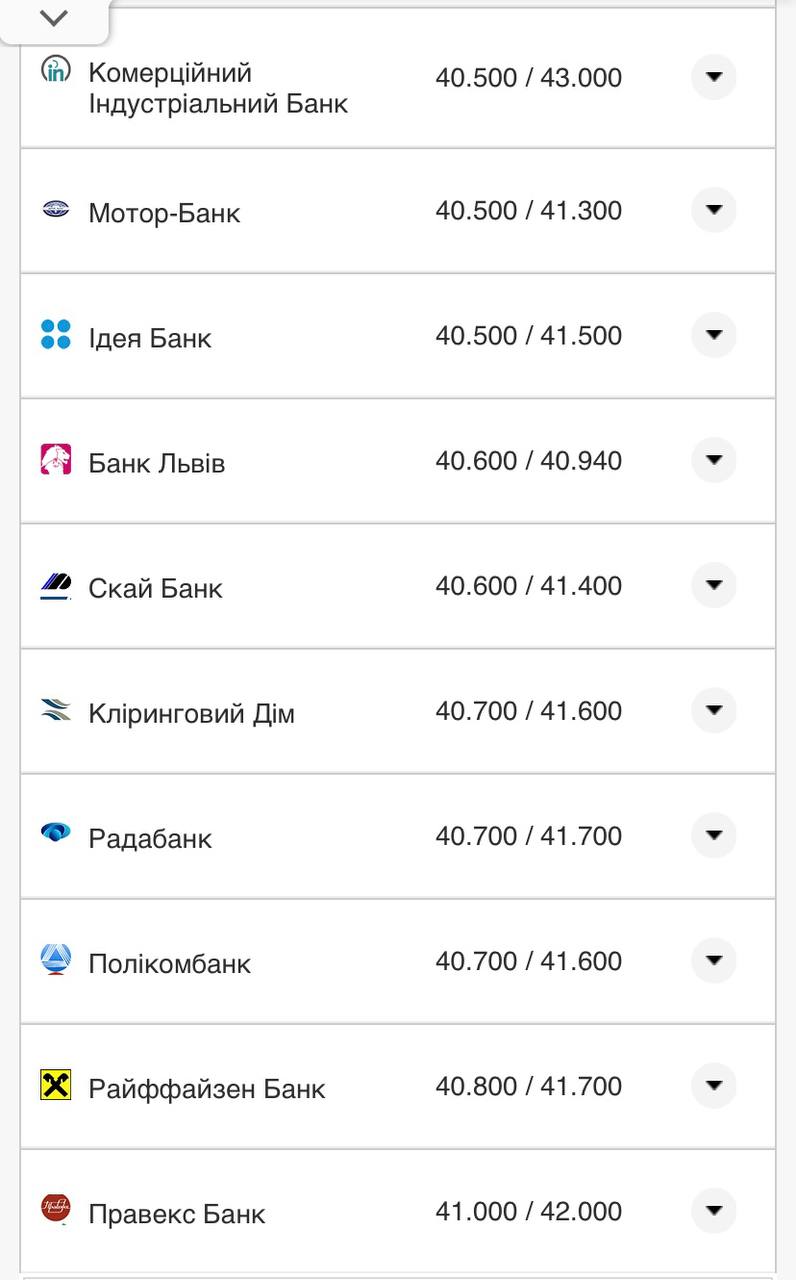Viewport: 796px width, 1280px height.
Task: Expand details for Мотор-Банк
Action: pos(714,210)
